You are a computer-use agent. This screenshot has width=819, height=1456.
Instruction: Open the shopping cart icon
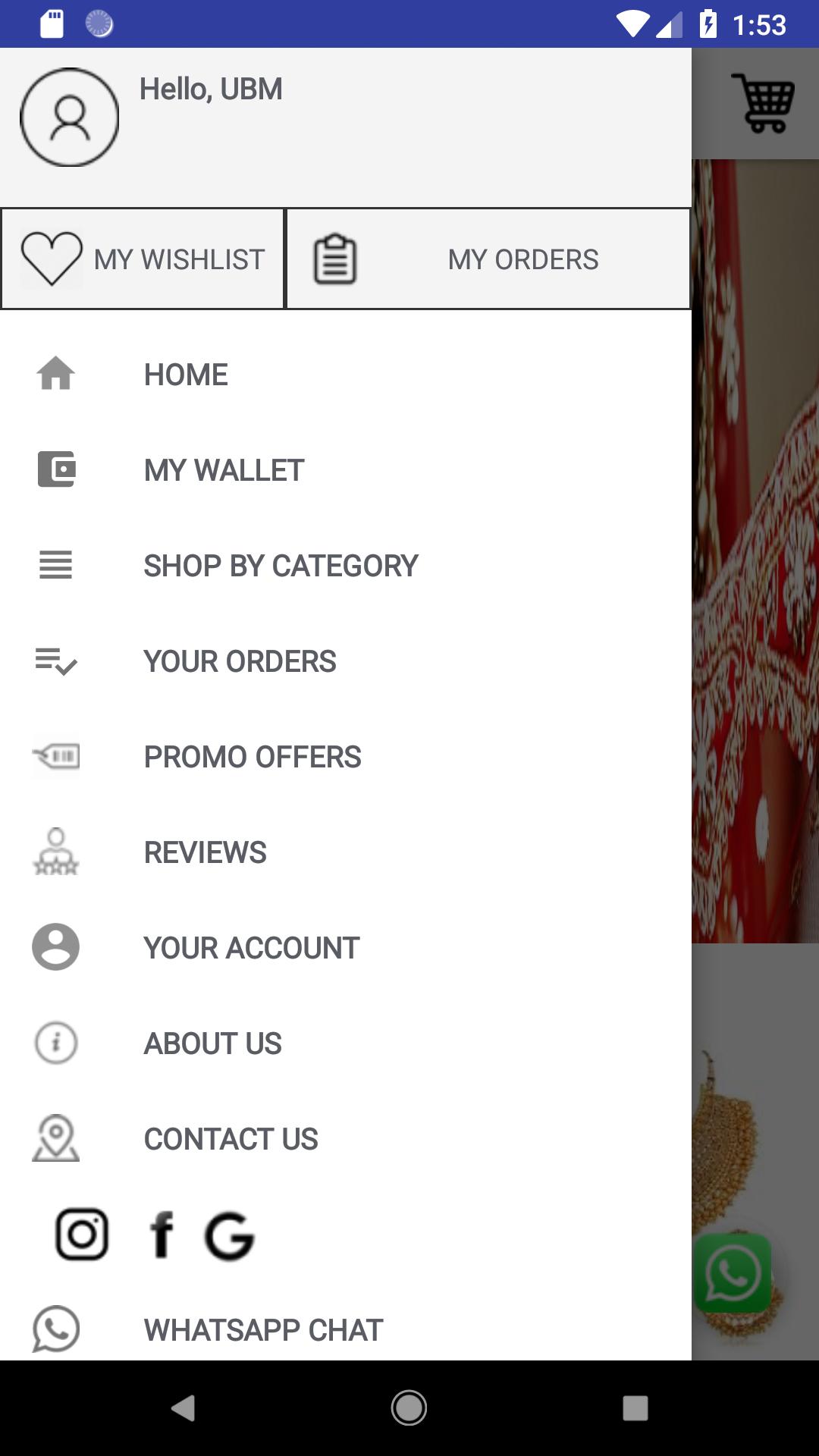coord(762,103)
